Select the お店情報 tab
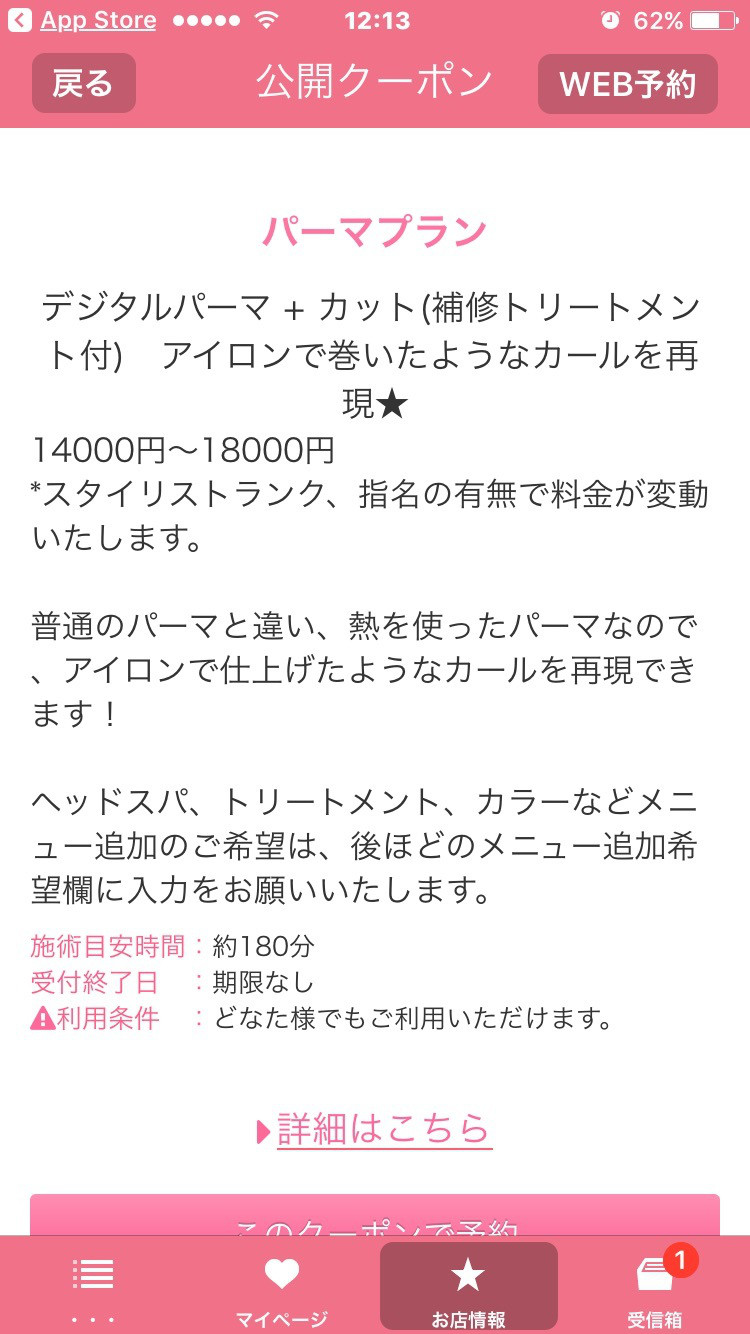Image resolution: width=750 pixels, height=1334 pixels. click(469, 1287)
